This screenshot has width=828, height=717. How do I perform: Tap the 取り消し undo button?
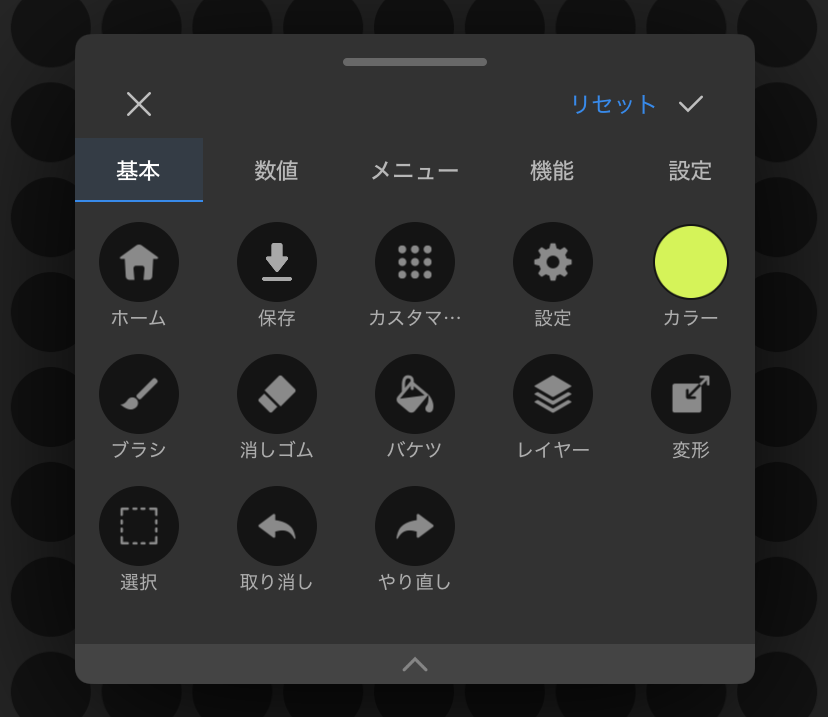click(277, 526)
